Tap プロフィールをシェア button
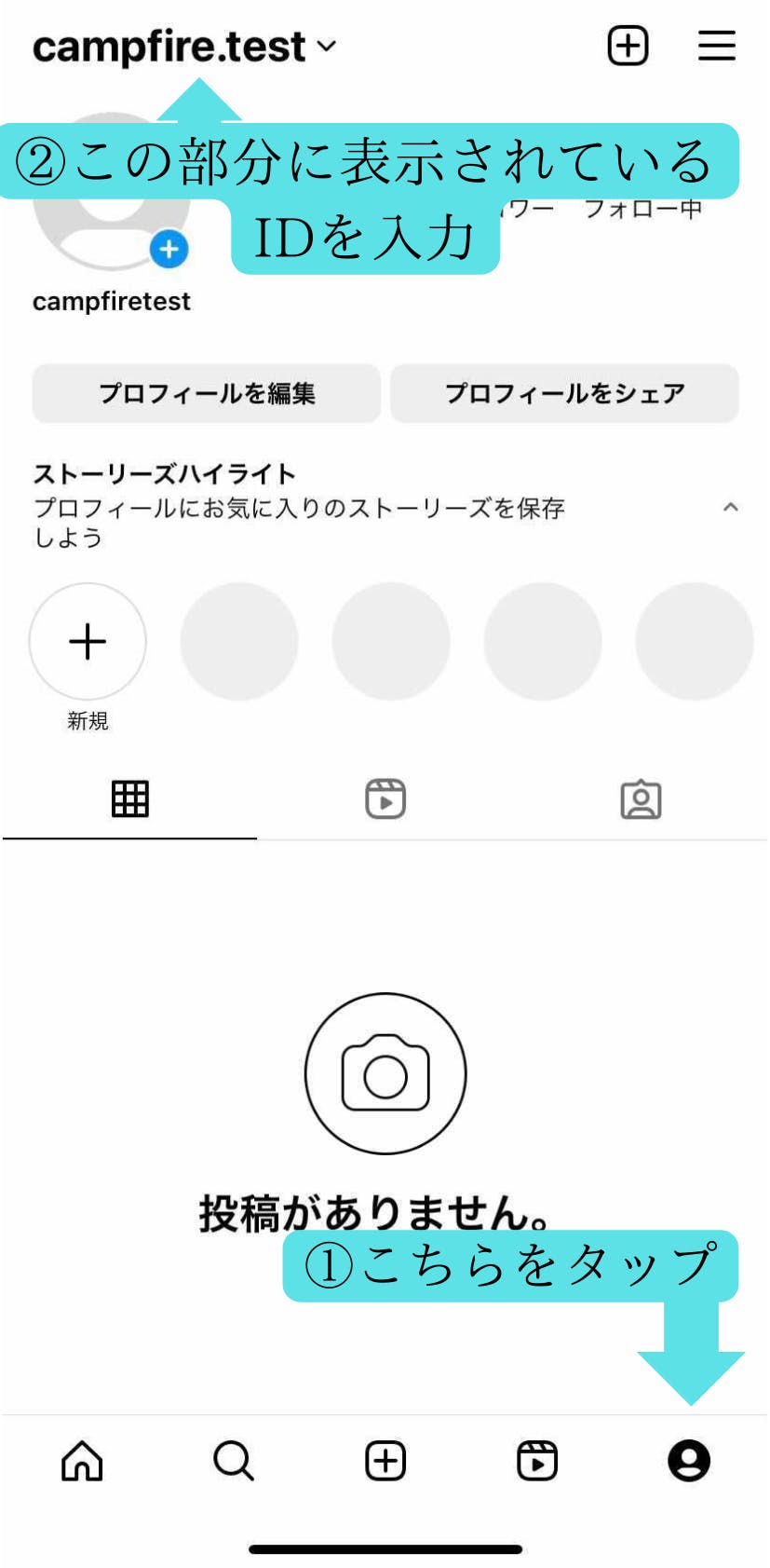 (564, 393)
